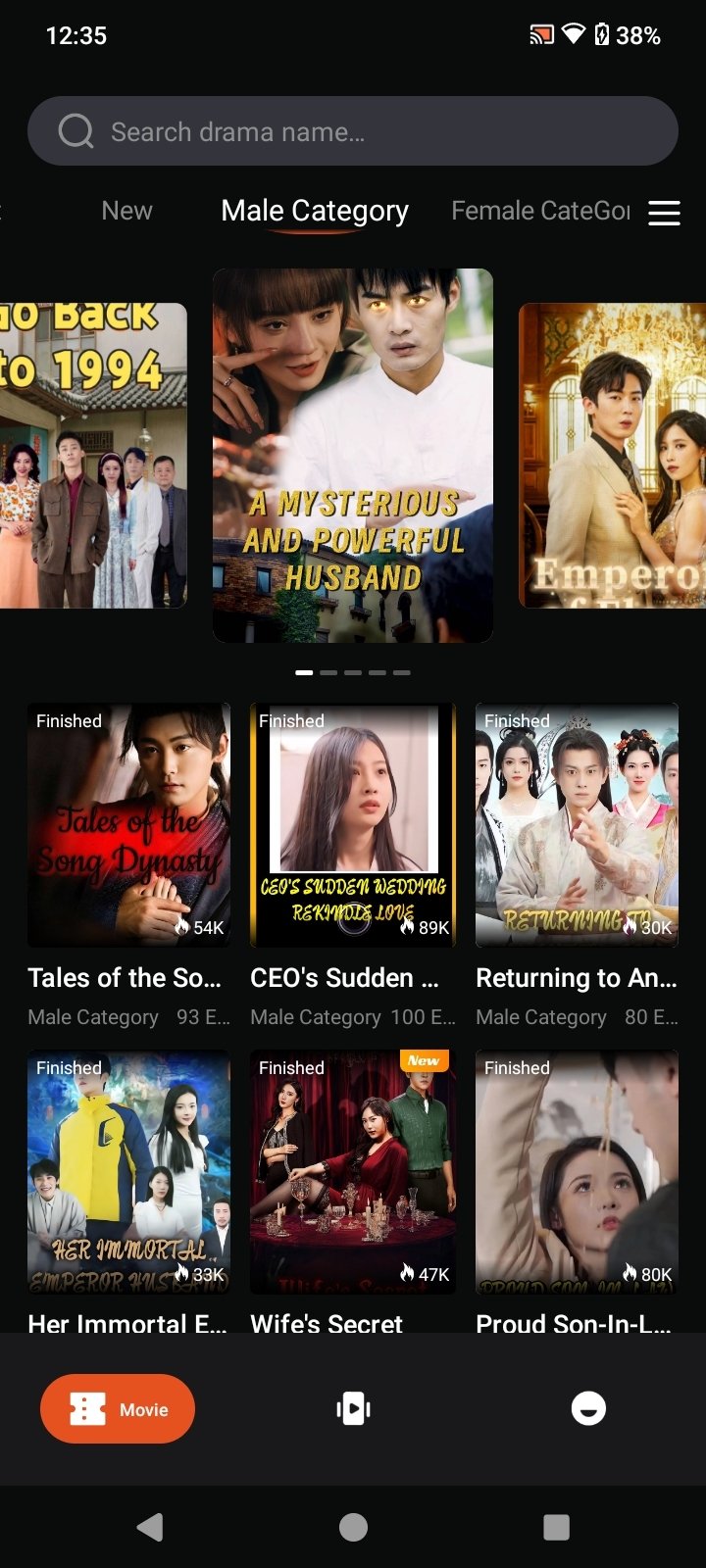The image size is (706, 1568).
Task: Open CEO's Sudden Wedding drama
Action: (x=353, y=825)
